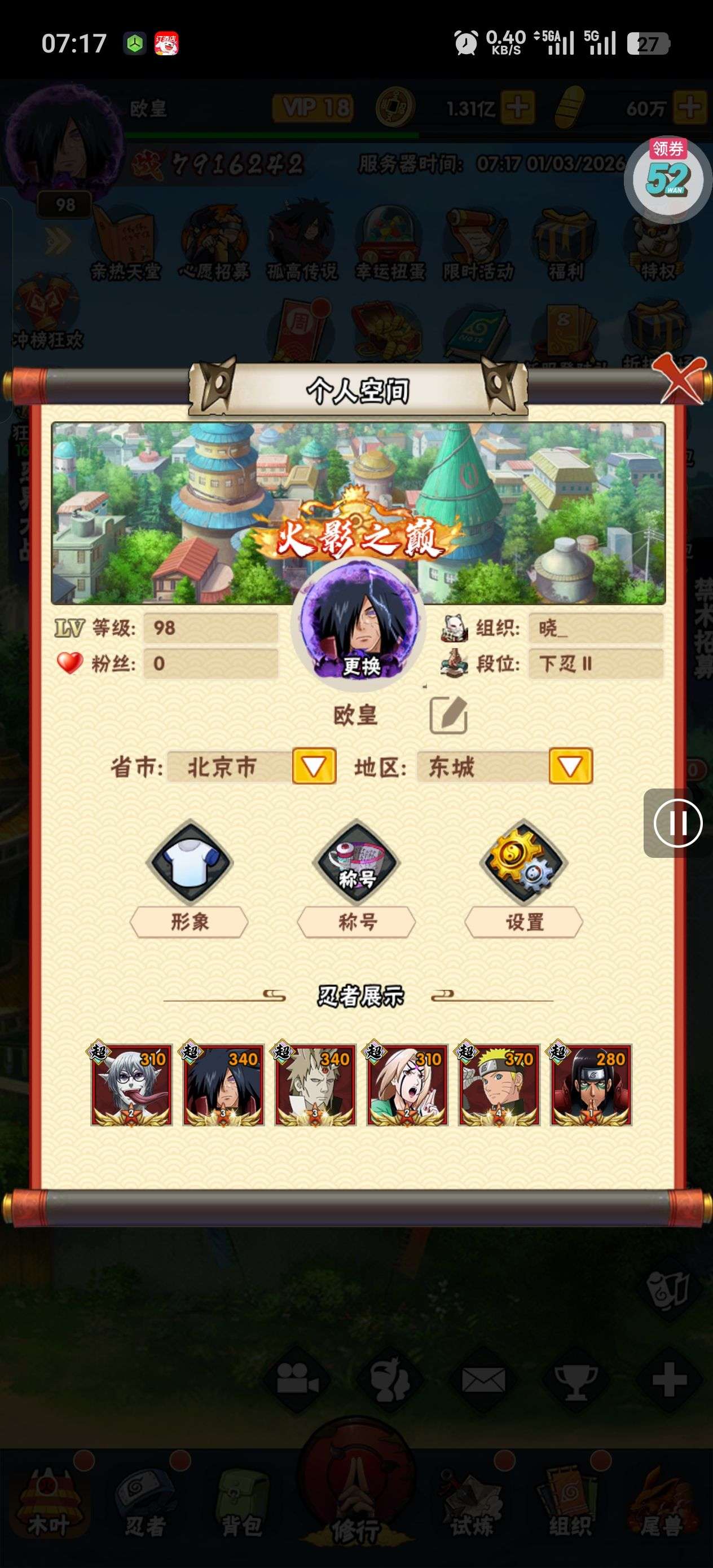Tap the floating pause button
Viewport: 713px width, 1568px height.
pyautogui.click(x=677, y=823)
